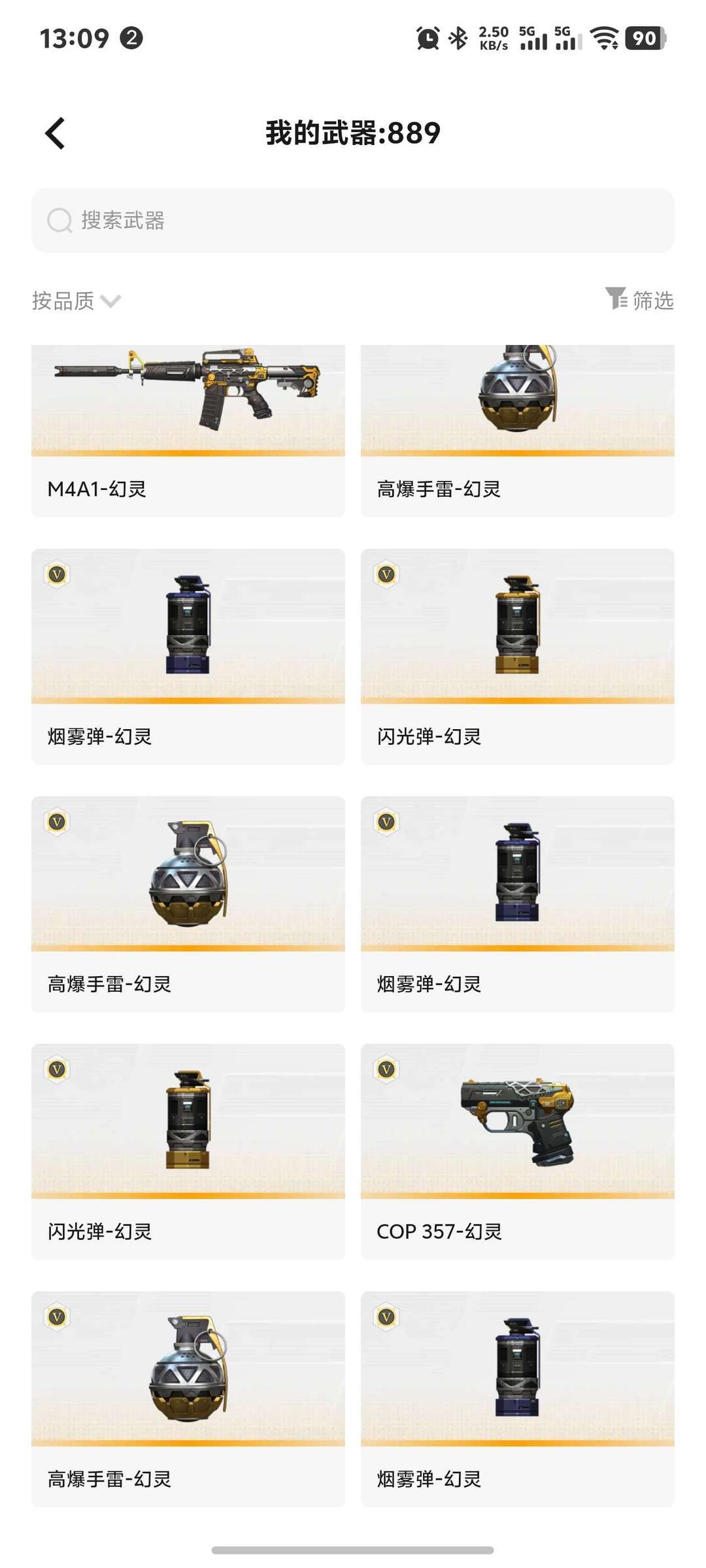Tap the 搜索武器 search box
This screenshot has height=1568, width=706.
coord(353,221)
